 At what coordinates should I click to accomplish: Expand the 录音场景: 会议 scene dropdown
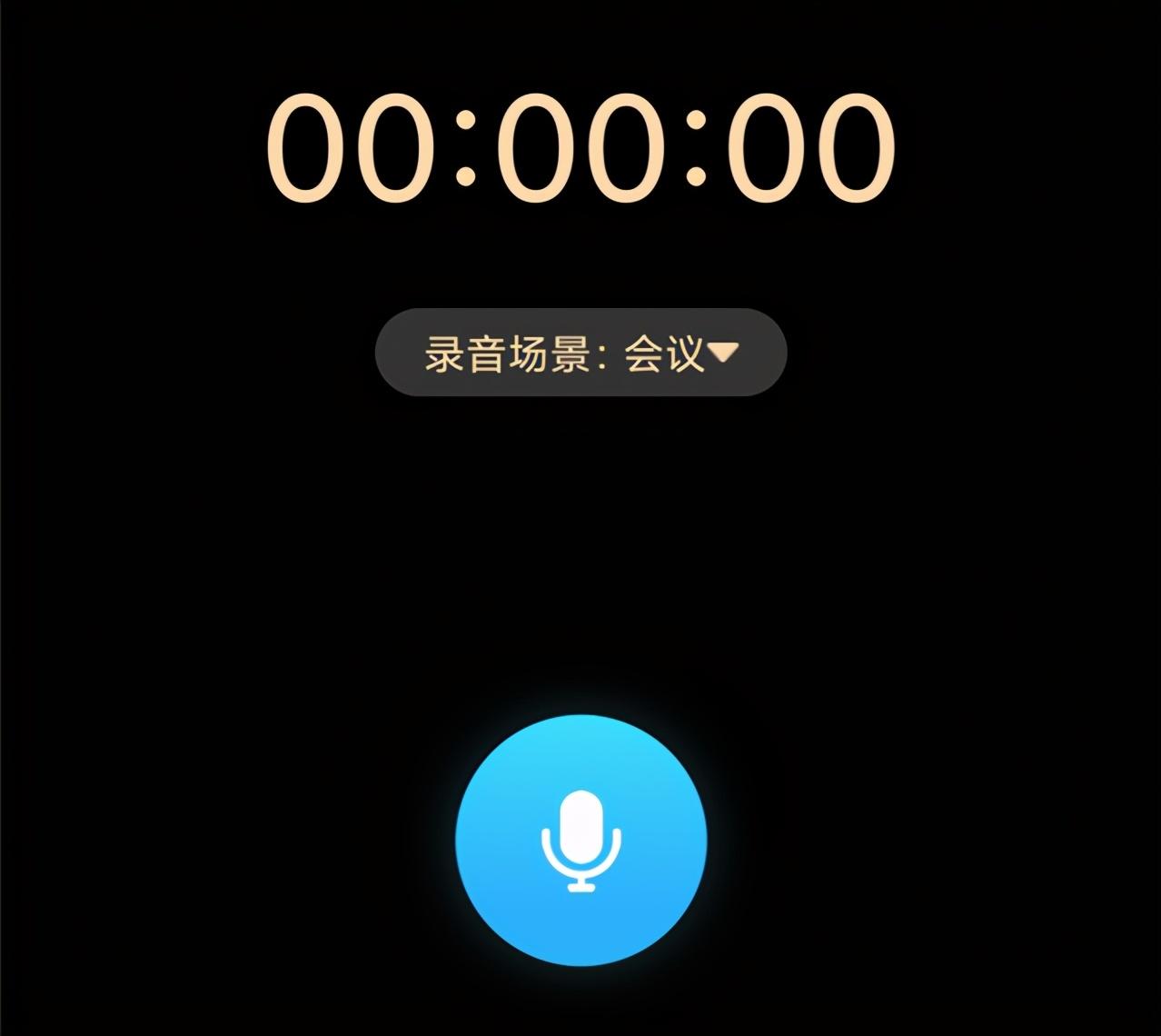coord(580,353)
